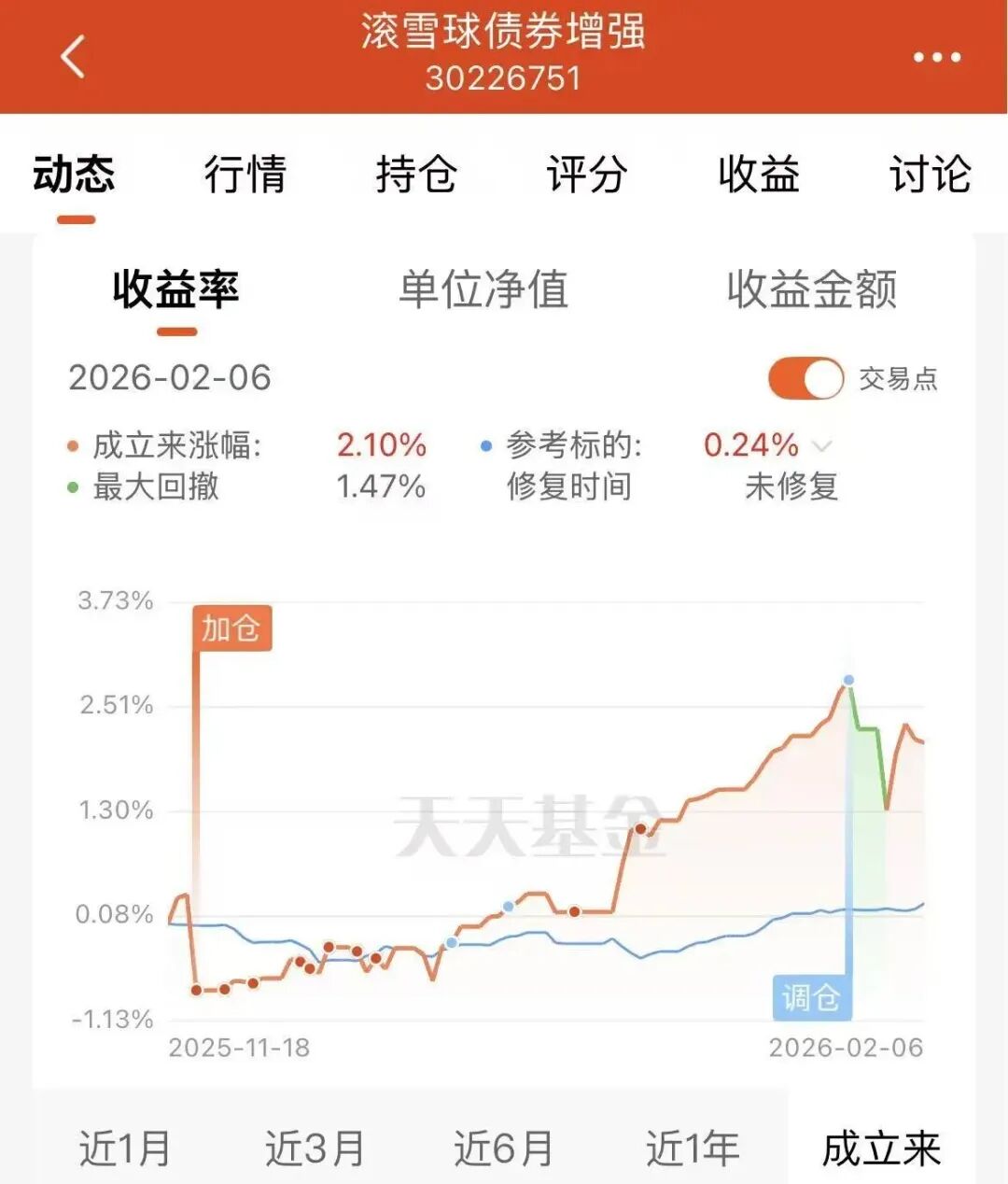Image resolution: width=1008 pixels, height=1184 pixels.
Task: Select the 成立来 time range
Action: (881, 1148)
